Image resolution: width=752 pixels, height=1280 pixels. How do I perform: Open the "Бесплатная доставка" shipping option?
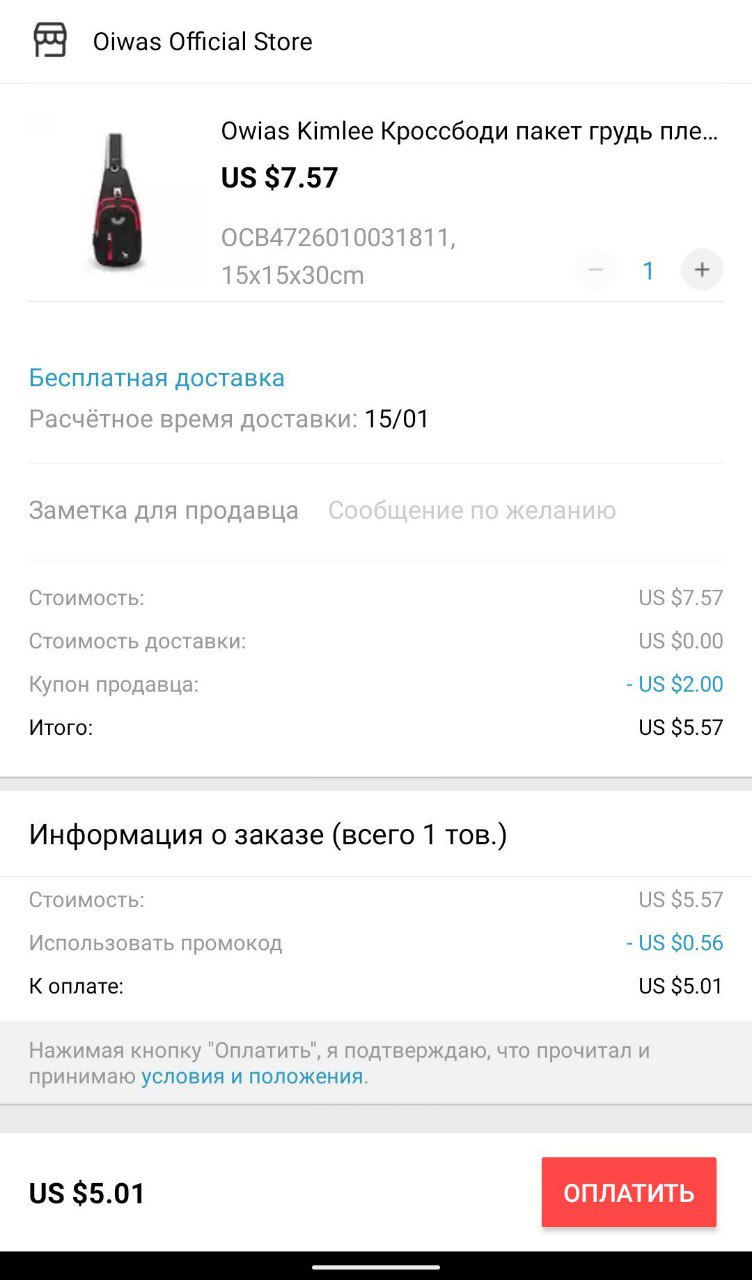157,378
